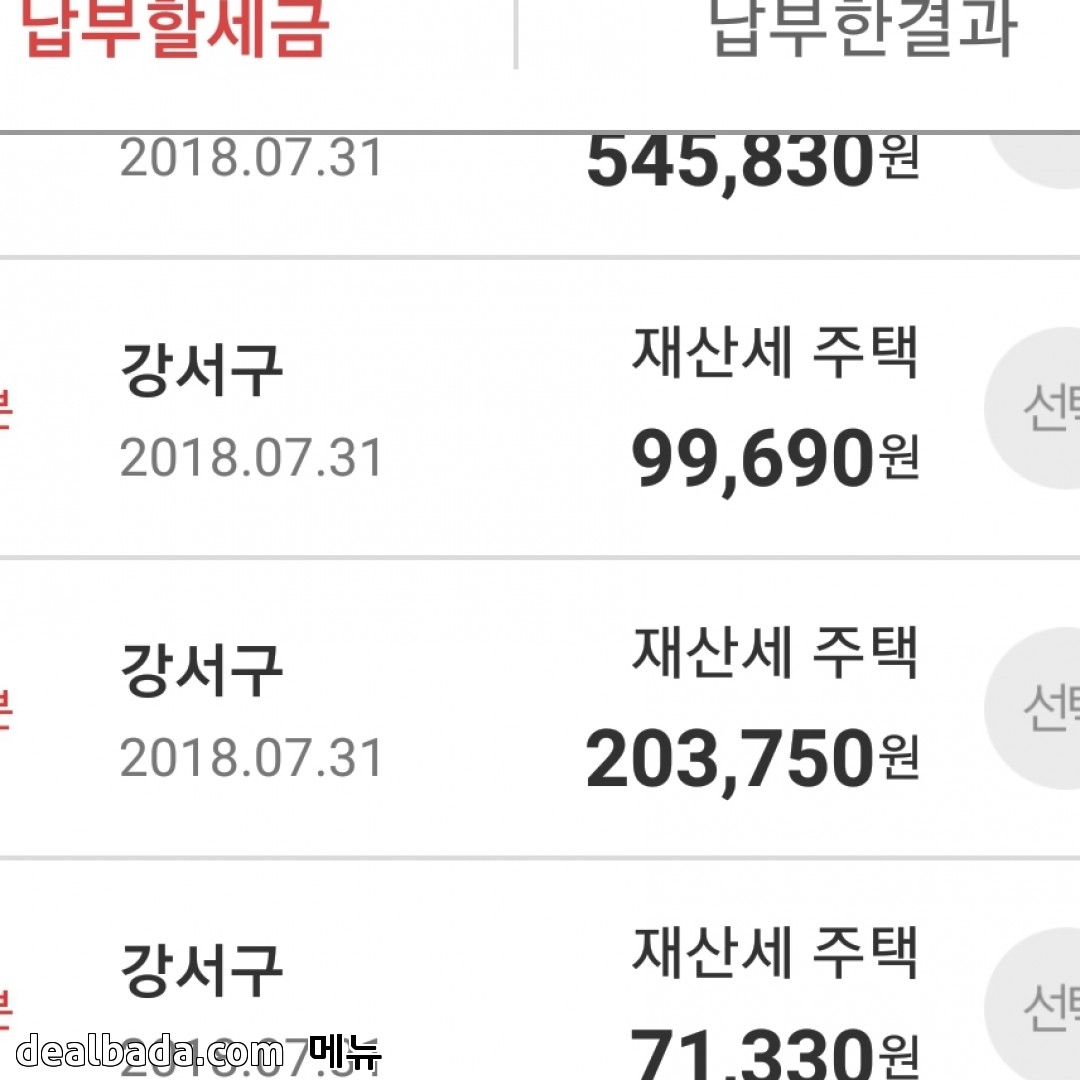
Task: Switch to the 납부할세금 tab
Action: [176, 30]
